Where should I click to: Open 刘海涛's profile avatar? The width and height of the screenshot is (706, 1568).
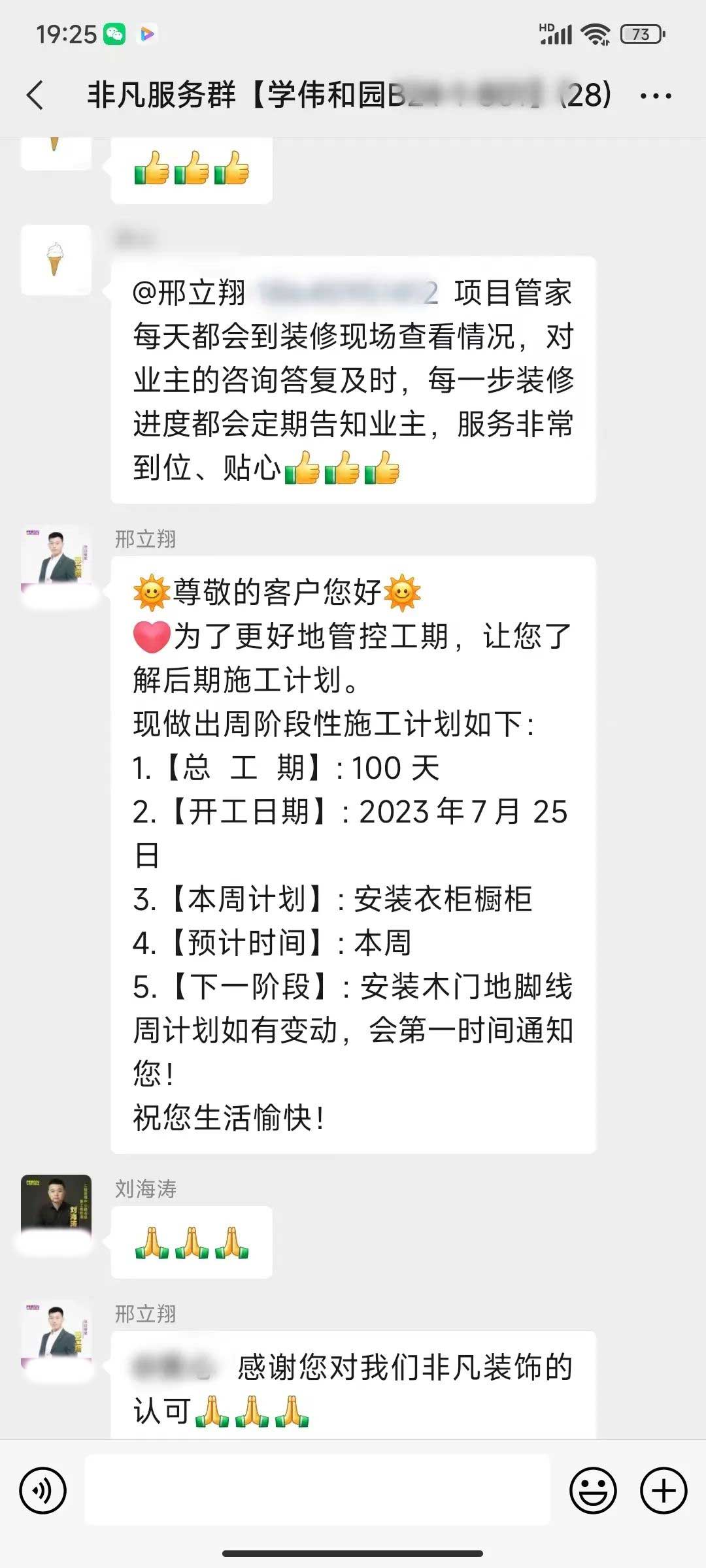[x=56, y=1209]
